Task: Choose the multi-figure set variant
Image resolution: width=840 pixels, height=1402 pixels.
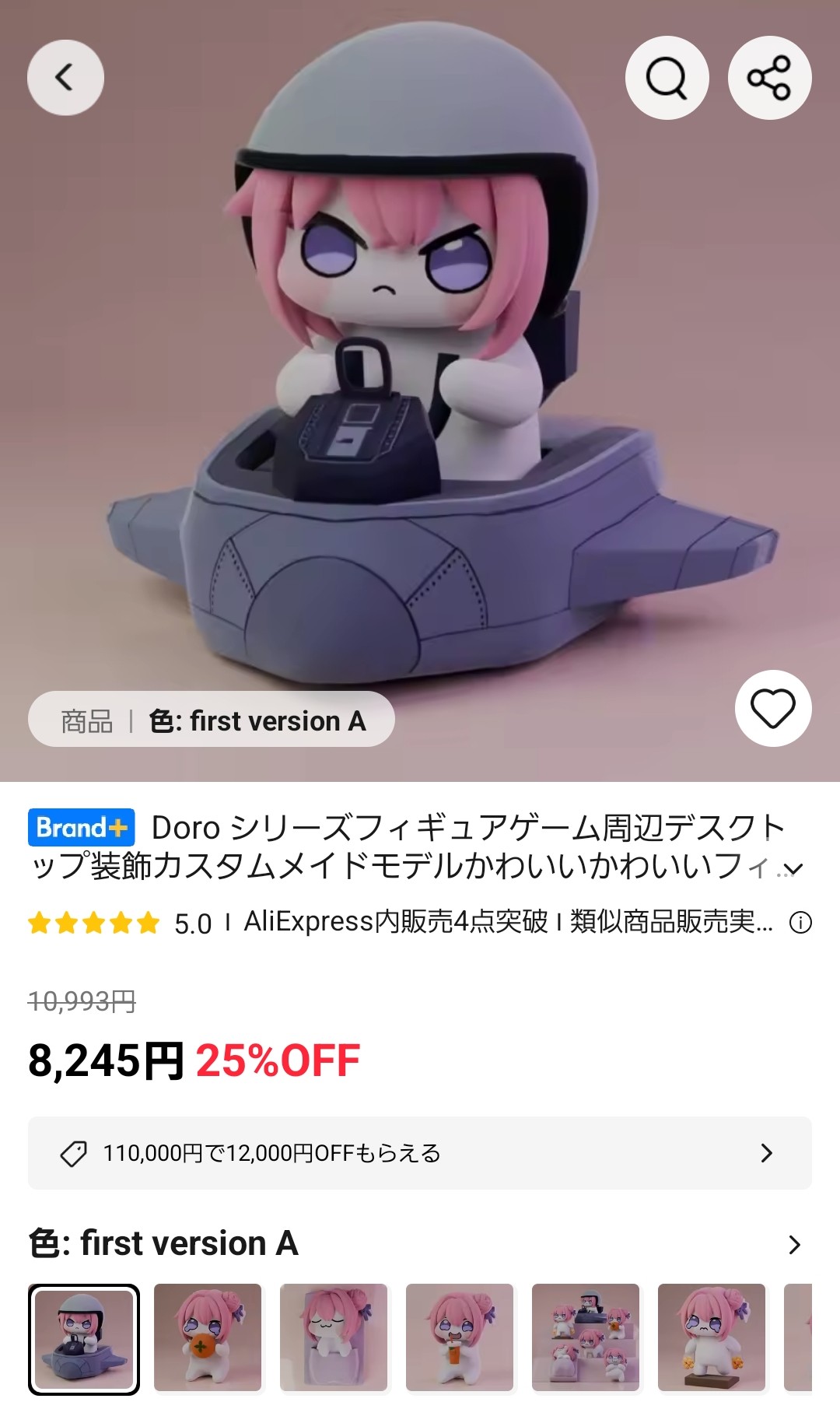Action: point(586,1338)
